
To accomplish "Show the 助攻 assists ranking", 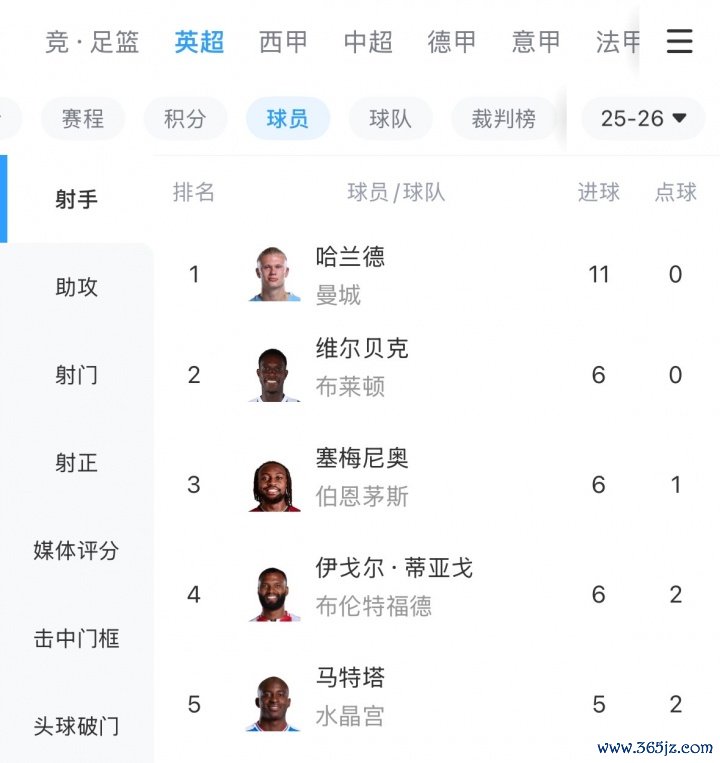I will click(x=76, y=287).
